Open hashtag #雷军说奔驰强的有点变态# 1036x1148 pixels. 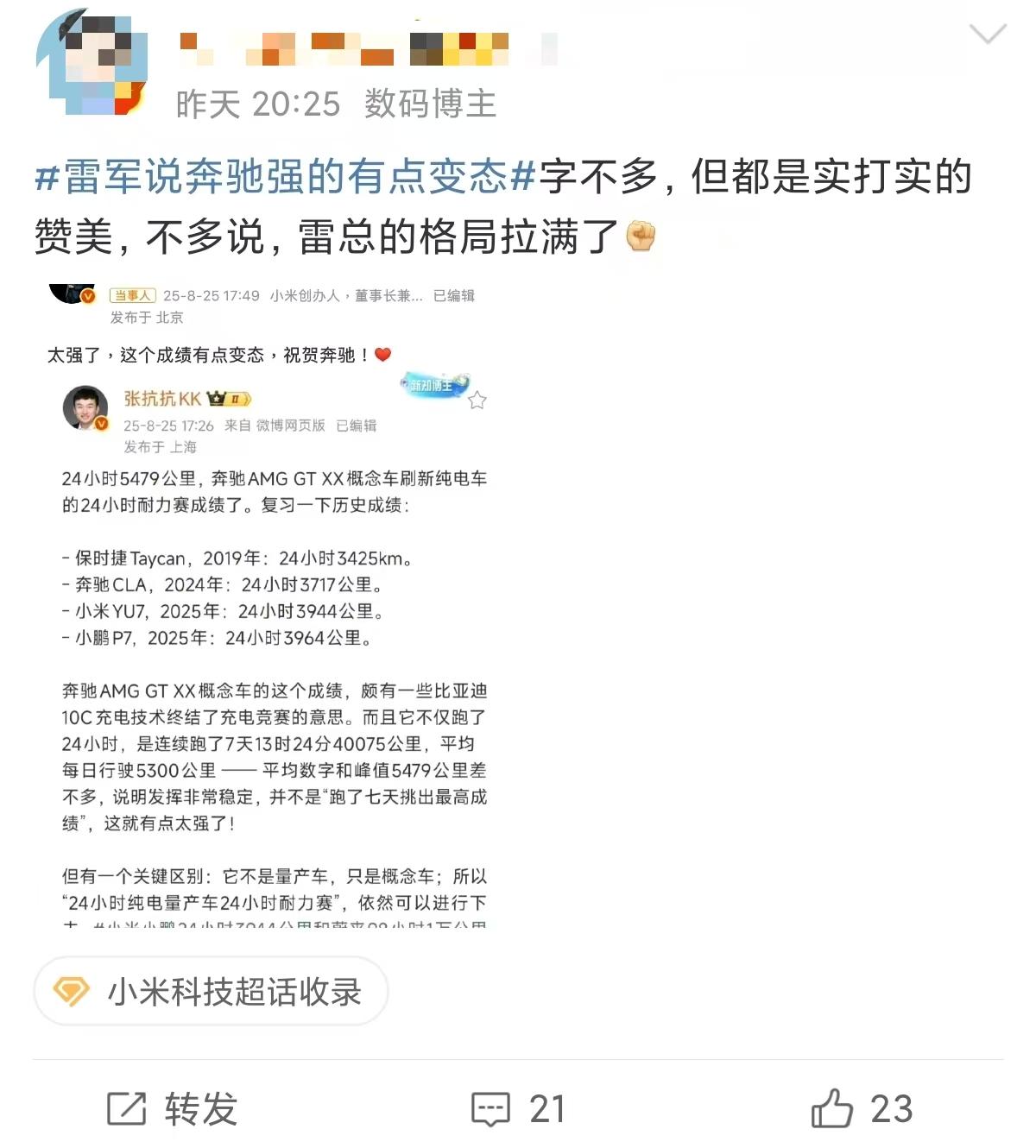[285, 177]
